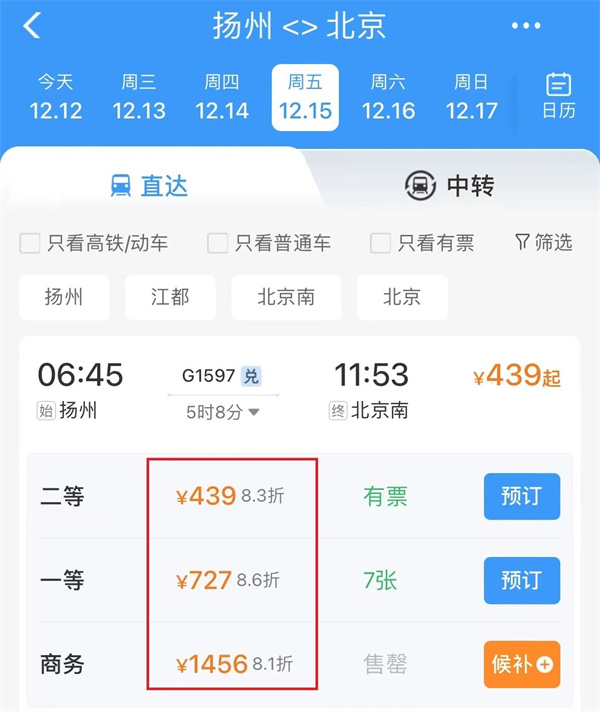Switch to the 直达 direct tab
600x712 pixels.
[150, 185]
